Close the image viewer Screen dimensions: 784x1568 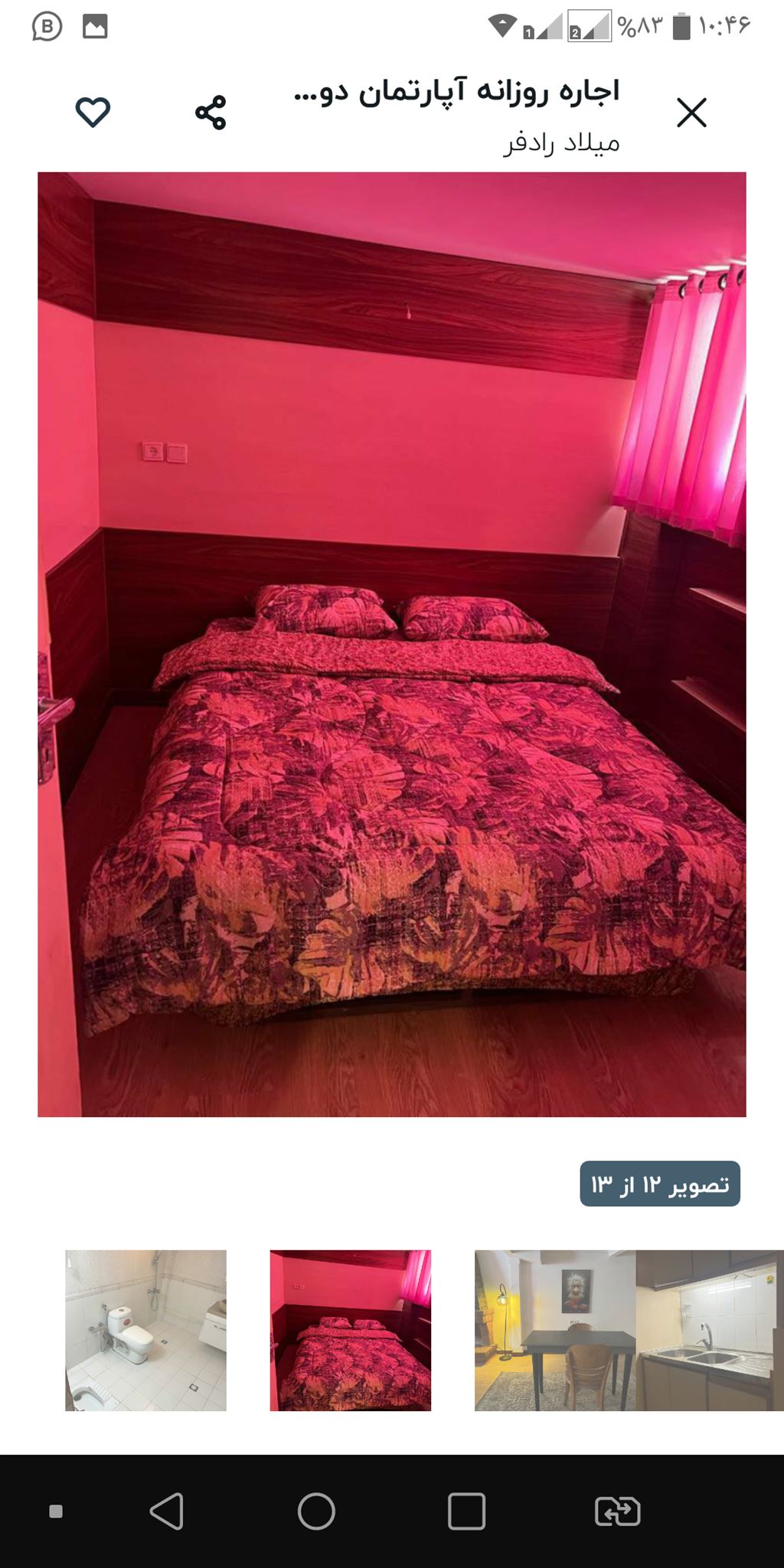pyautogui.click(x=691, y=113)
